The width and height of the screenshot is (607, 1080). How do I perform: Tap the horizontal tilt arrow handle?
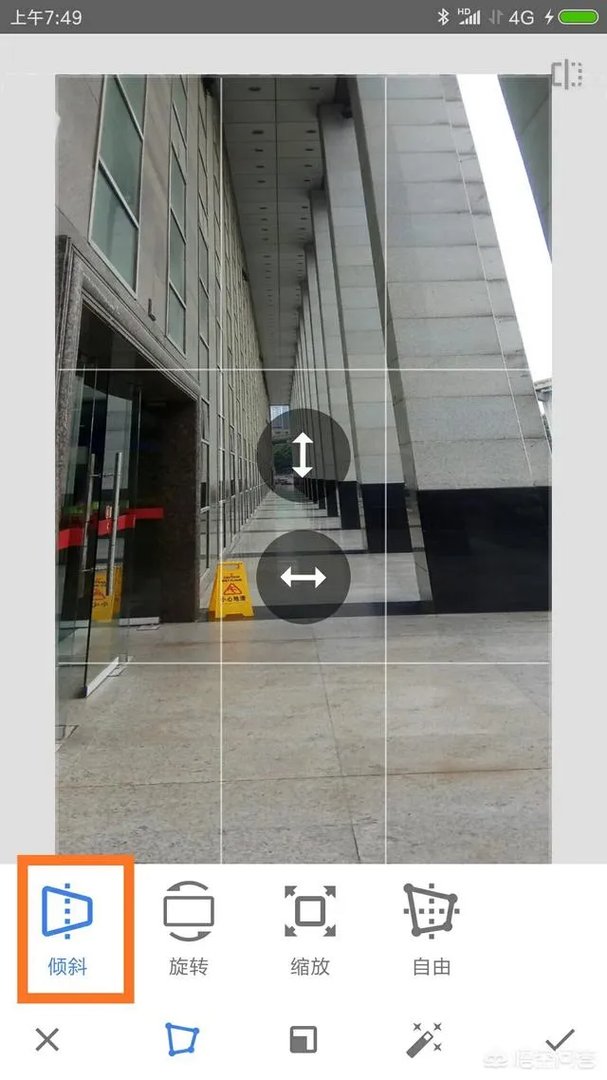[303, 577]
